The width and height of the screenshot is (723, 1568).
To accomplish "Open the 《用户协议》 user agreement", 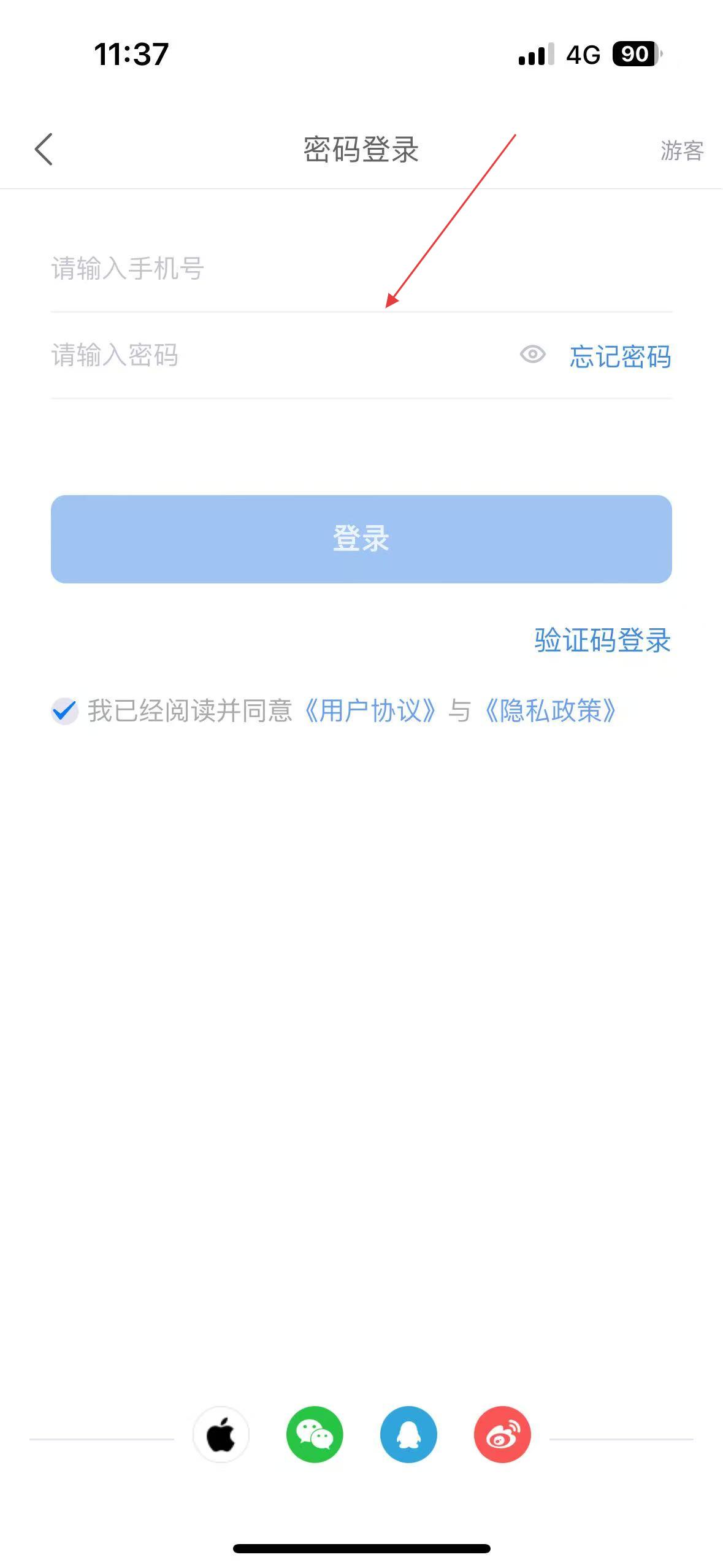I will [370, 711].
